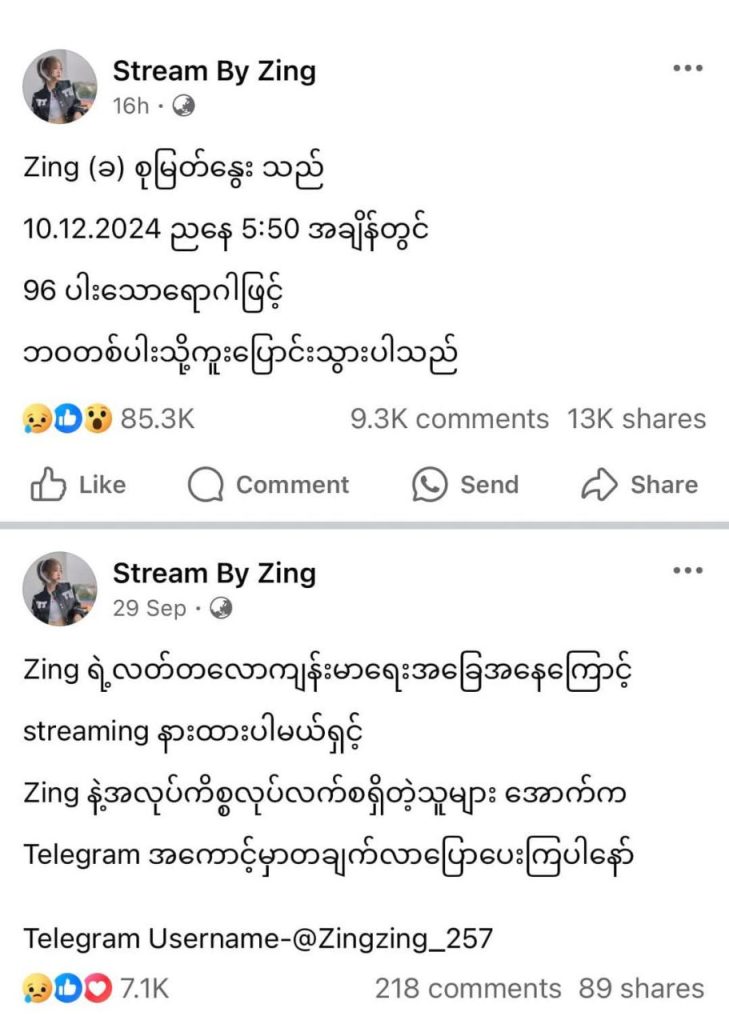Viewport: 729px width, 1024px height.
Task: Send the 16h post via WhatsApp
Action: [x=465, y=485]
